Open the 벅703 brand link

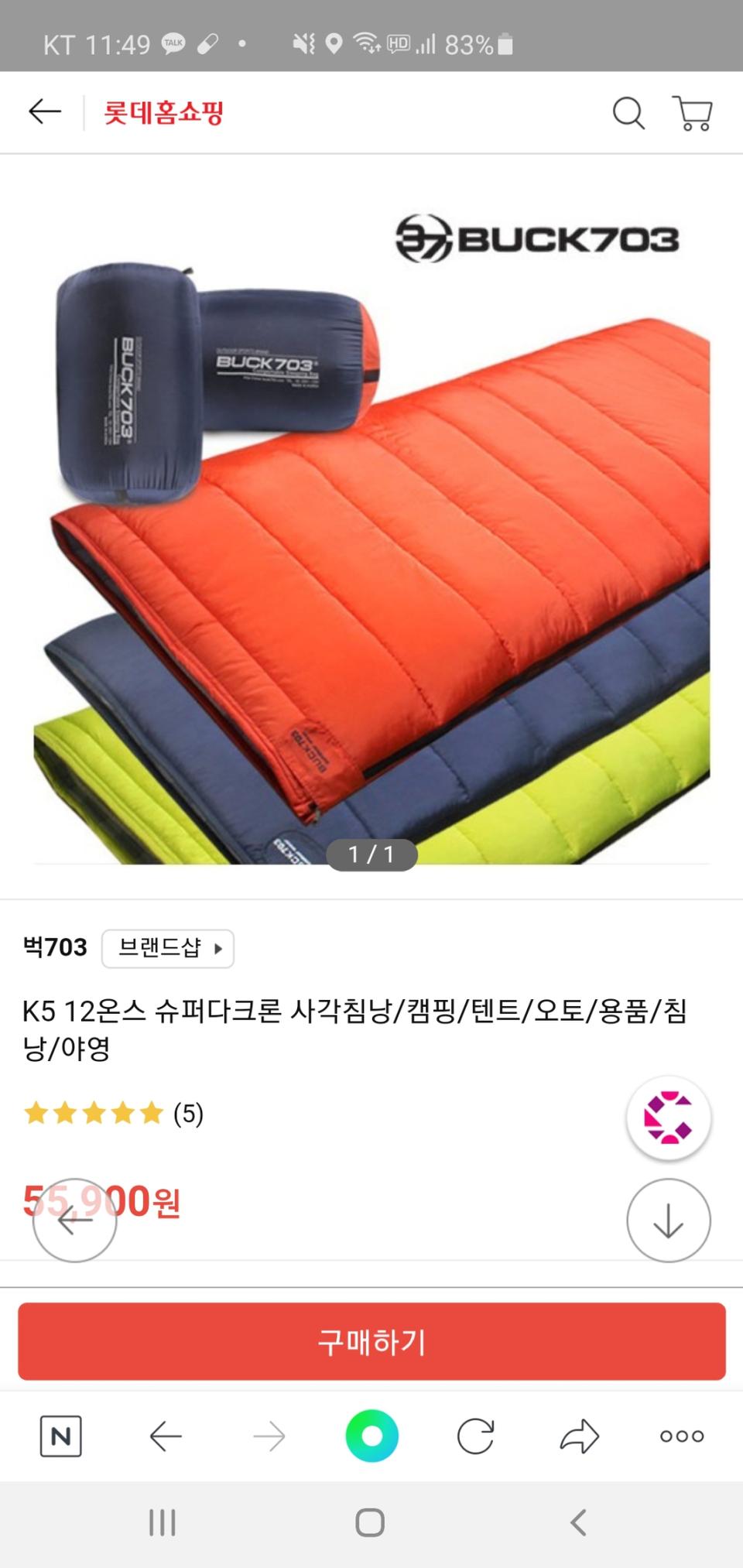[x=54, y=947]
